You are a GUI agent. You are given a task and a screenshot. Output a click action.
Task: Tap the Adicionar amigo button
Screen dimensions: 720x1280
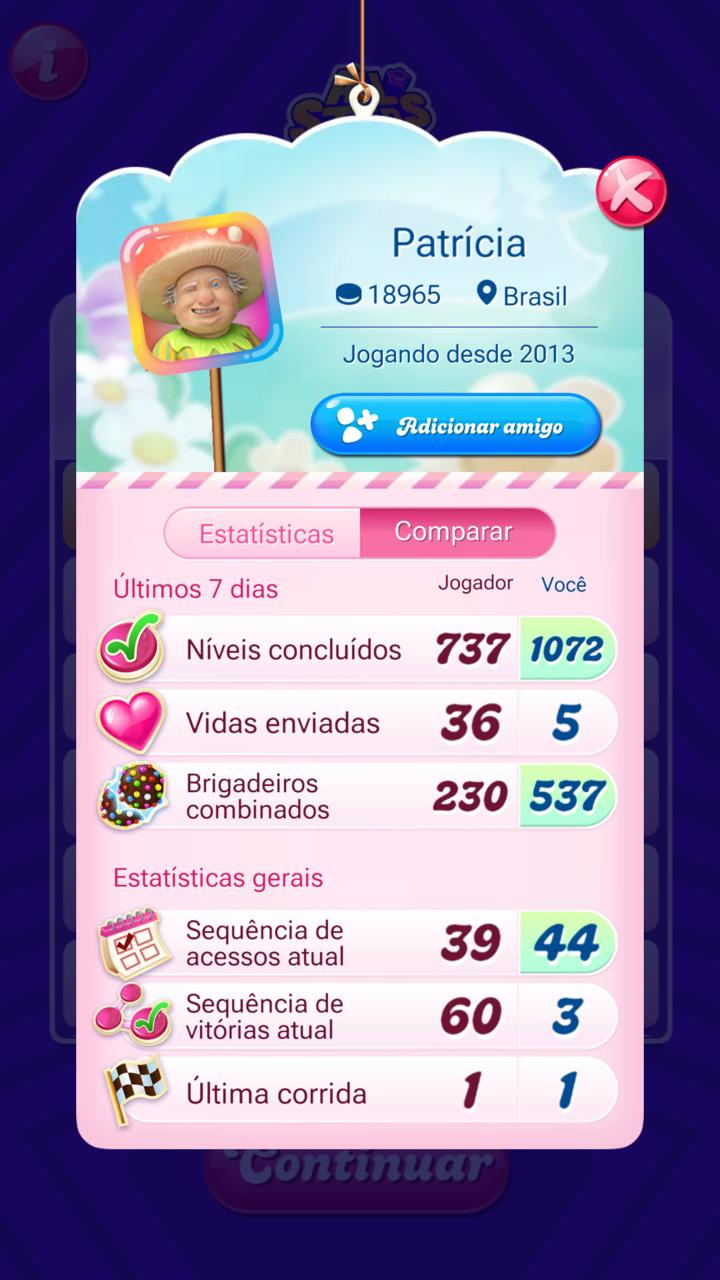click(x=455, y=425)
